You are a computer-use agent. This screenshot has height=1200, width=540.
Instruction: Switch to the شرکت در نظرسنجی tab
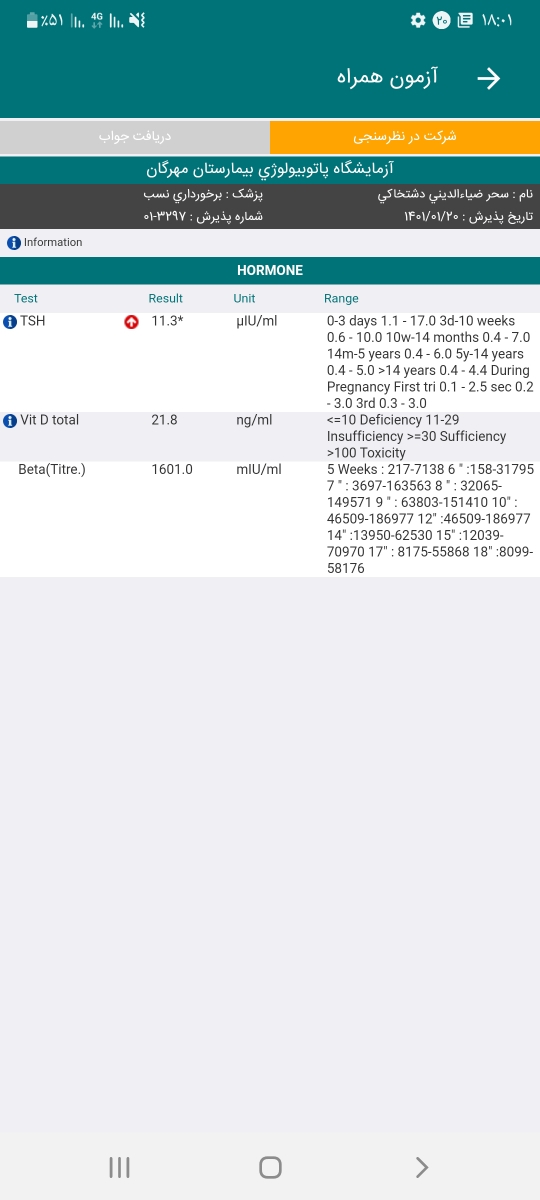tap(405, 136)
